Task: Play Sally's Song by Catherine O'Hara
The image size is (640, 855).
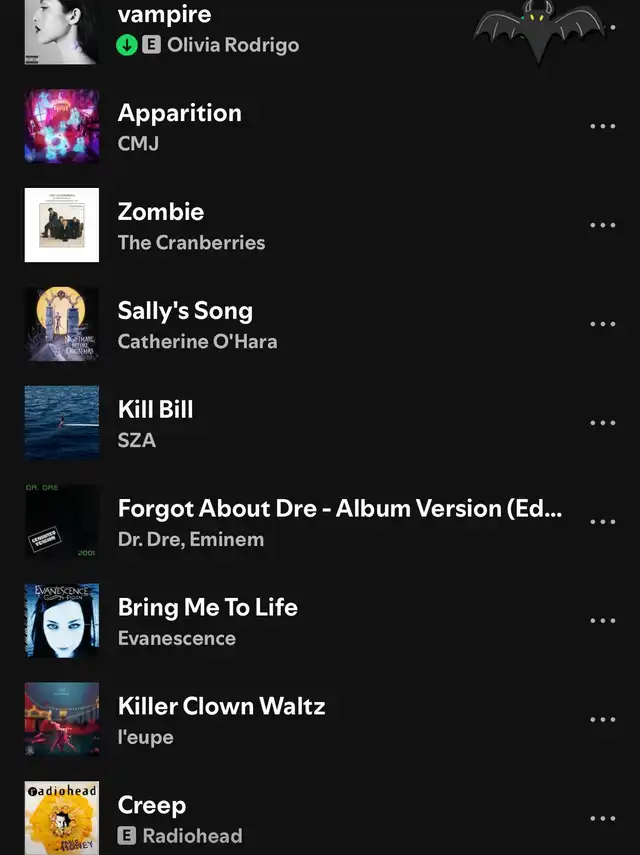Action: 185,311
